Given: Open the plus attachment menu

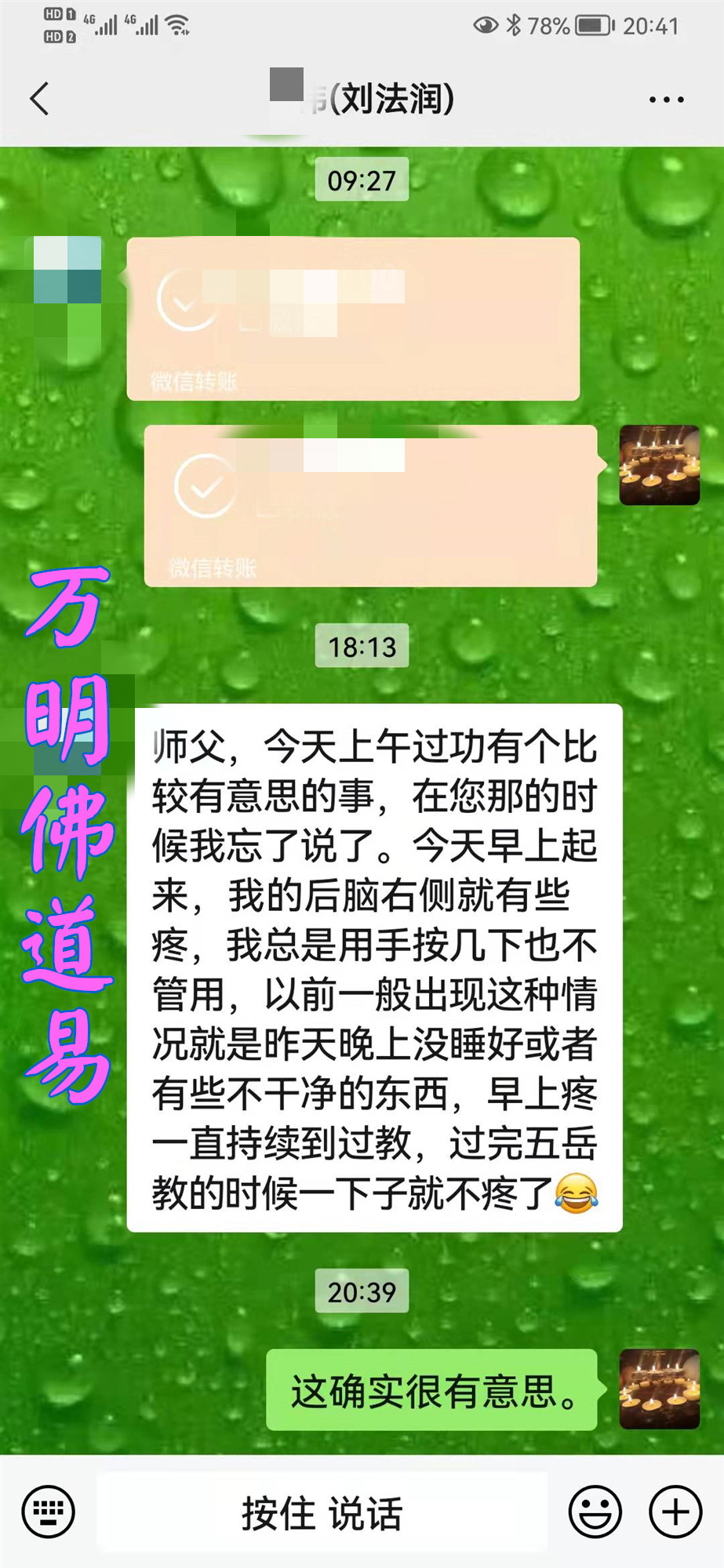Looking at the screenshot, I should [x=675, y=1511].
